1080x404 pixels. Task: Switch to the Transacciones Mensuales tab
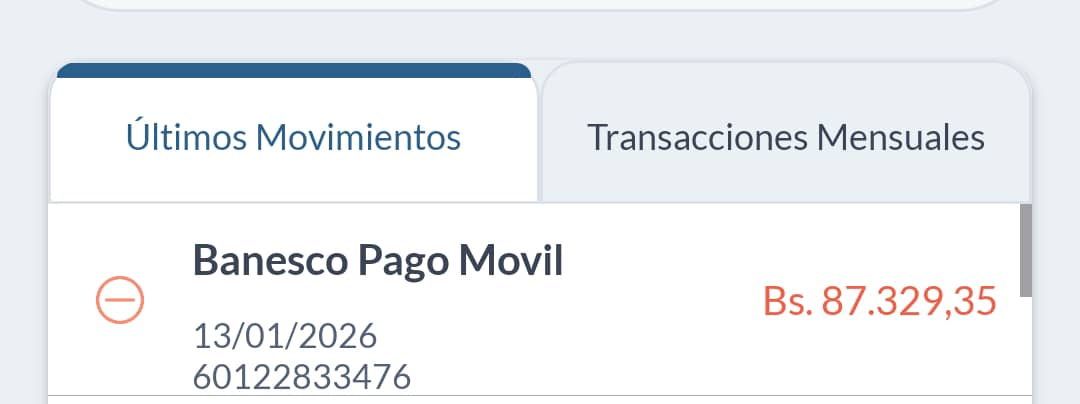point(786,137)
